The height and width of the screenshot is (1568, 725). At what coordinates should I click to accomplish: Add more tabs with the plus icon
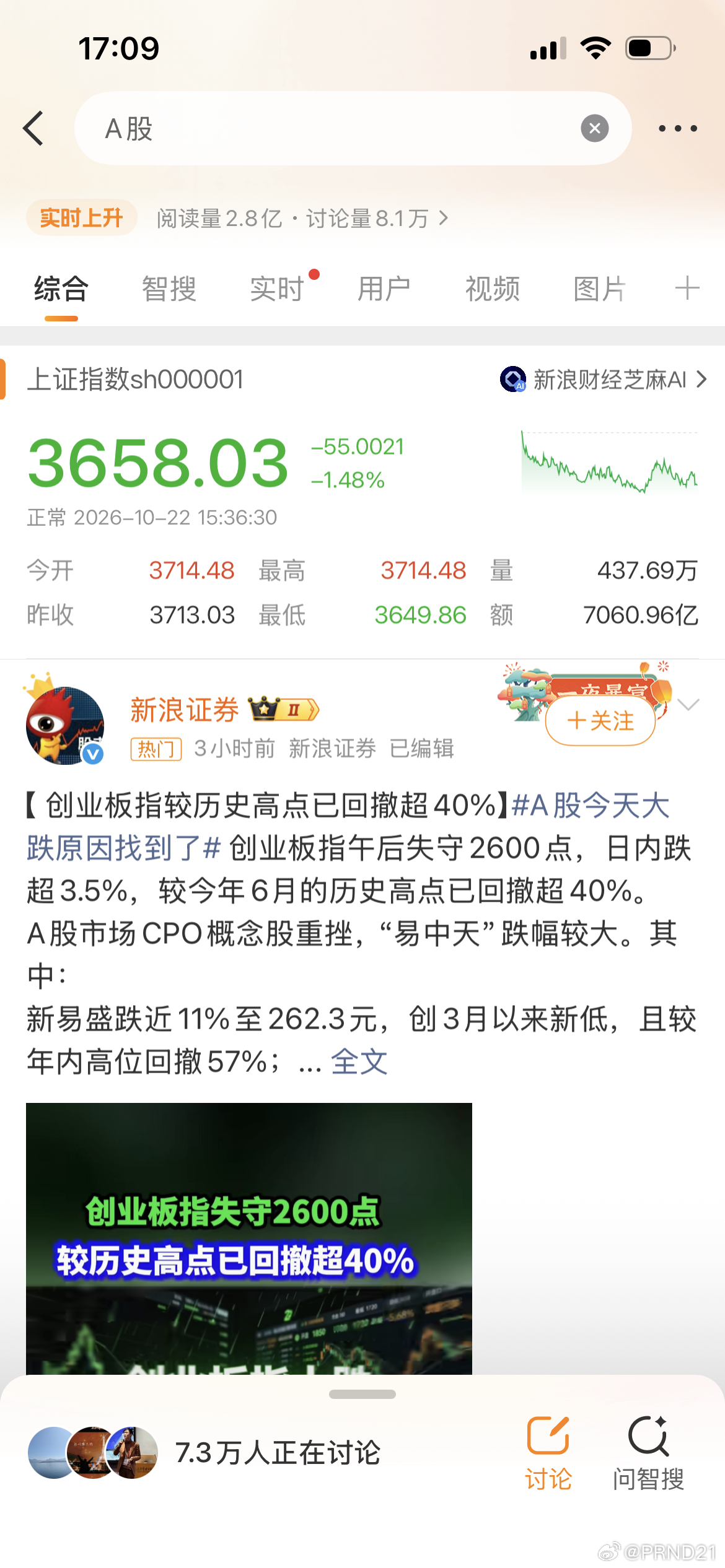[x=687, y=289]
